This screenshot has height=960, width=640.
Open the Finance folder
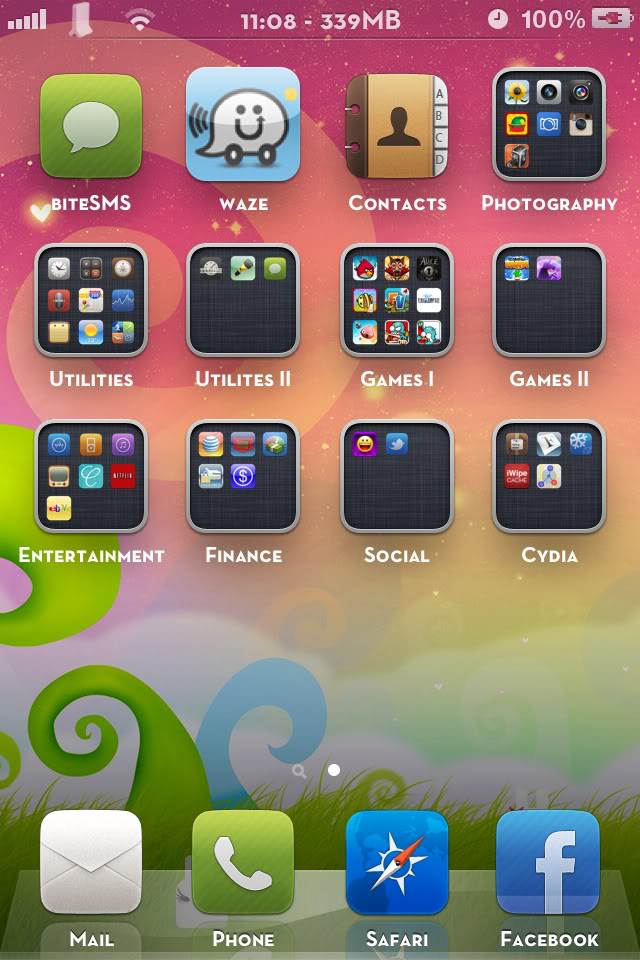(x=243, y=476)
